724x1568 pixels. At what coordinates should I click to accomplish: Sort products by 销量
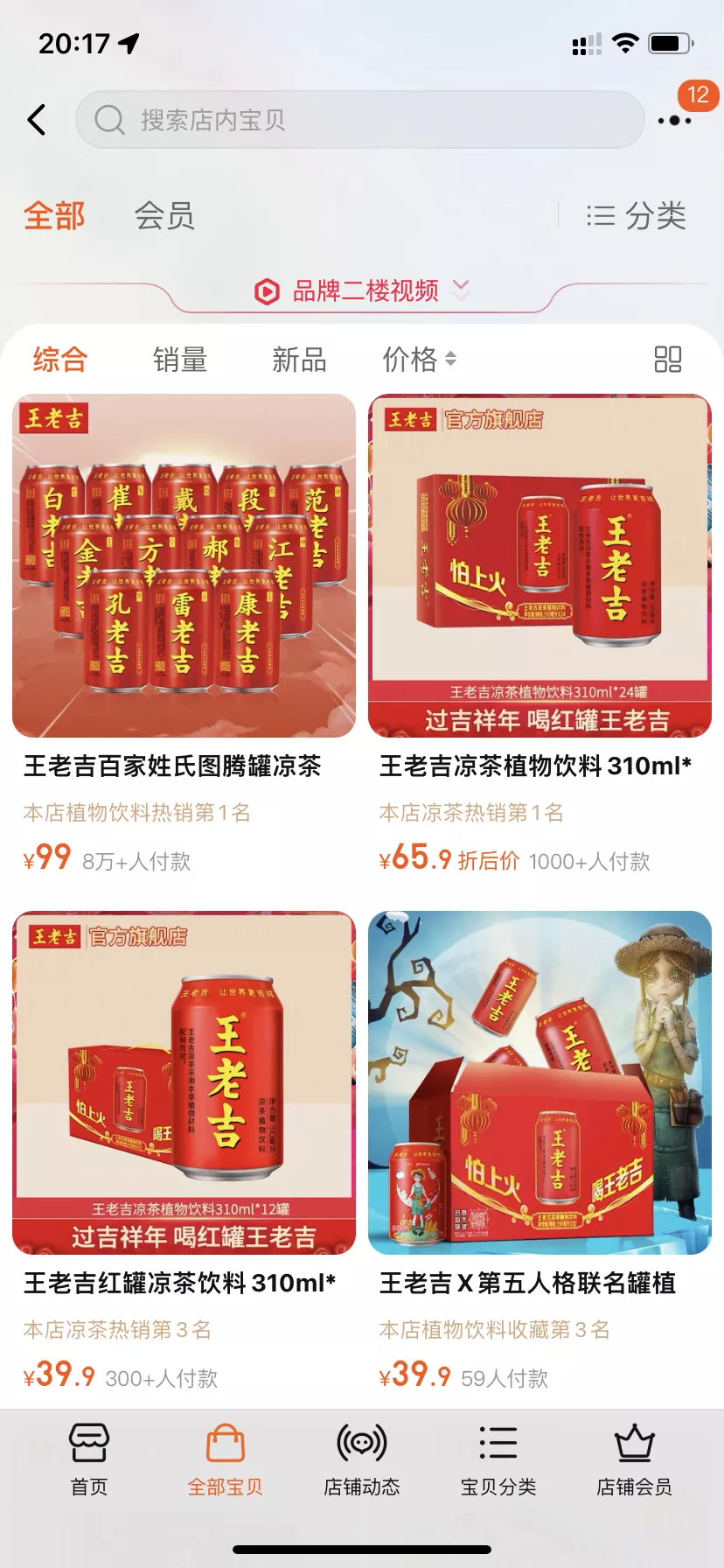(180, 359)
